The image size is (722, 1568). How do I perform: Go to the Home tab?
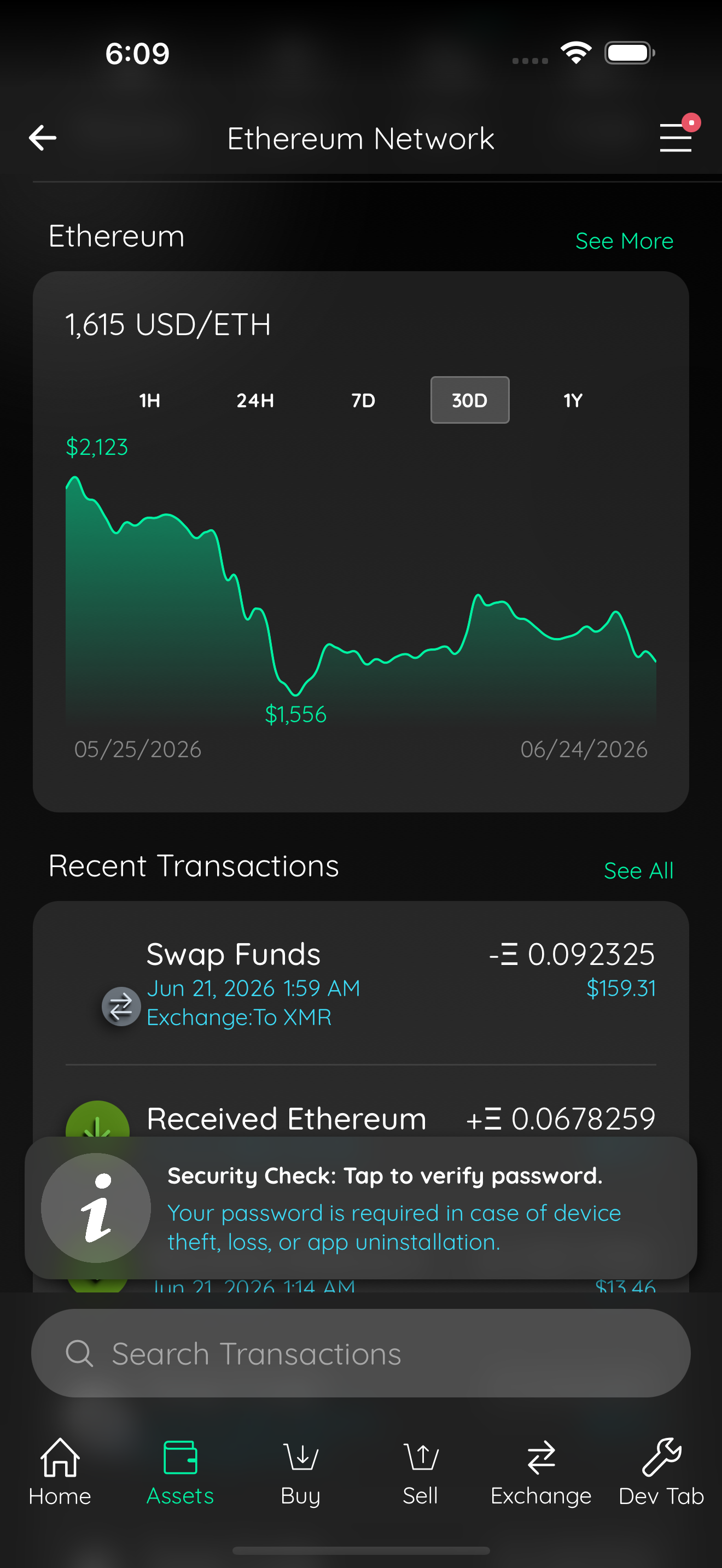click(x=60, y=1472)
